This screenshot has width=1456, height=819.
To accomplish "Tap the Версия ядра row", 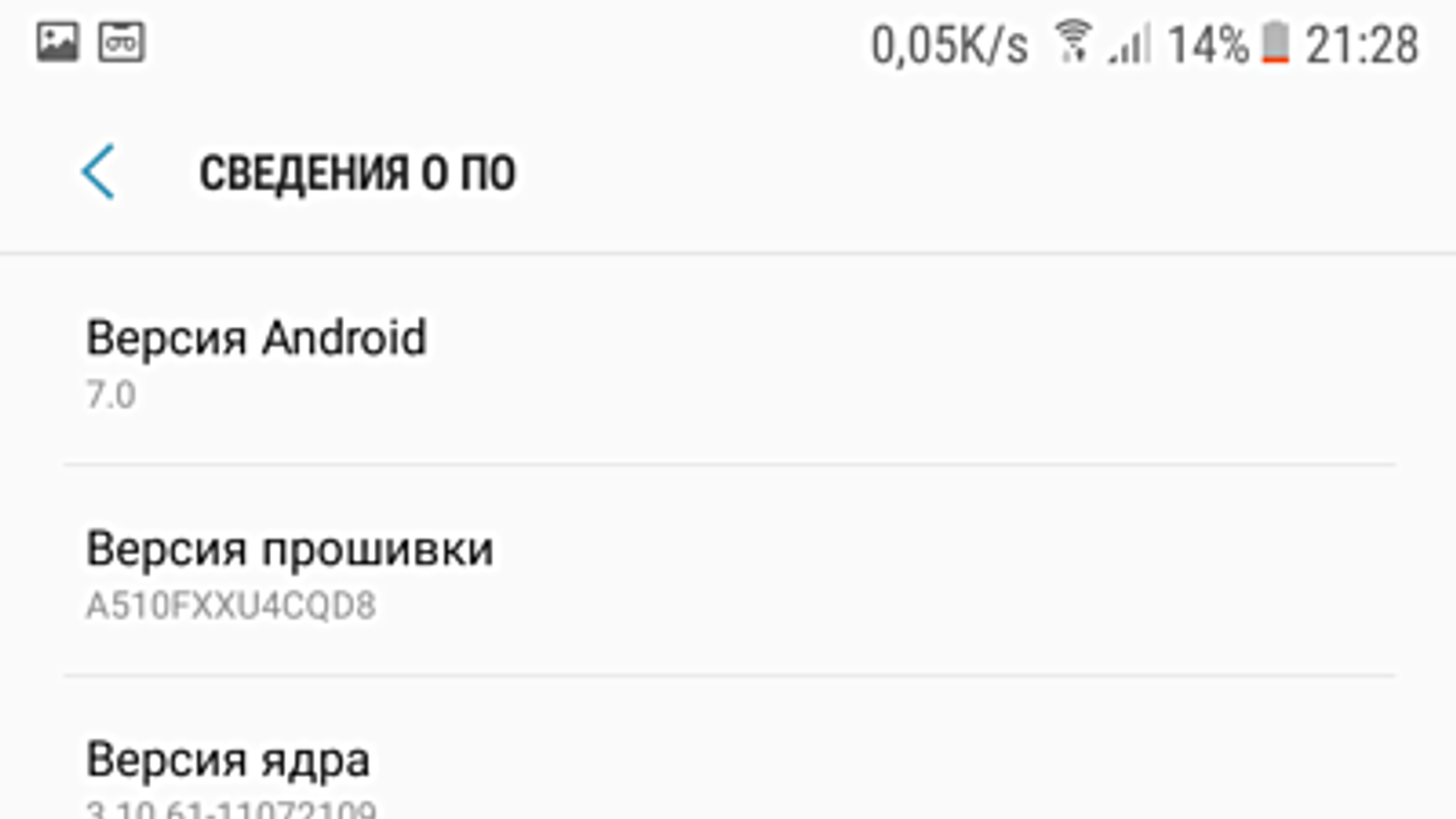I will pyautogui.click(x=728, y=773).
